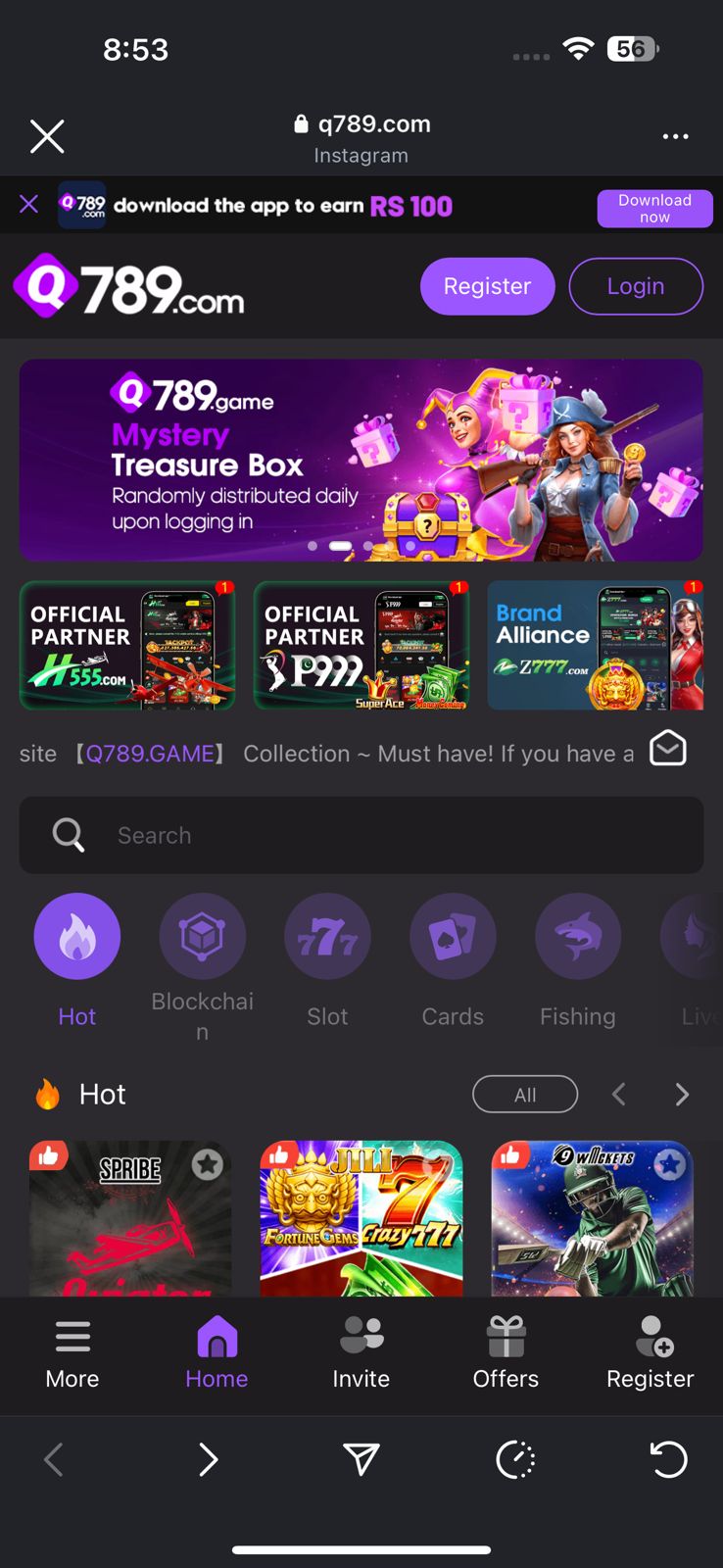Show next hot games with right arrow

click(x=682, y=1095)
